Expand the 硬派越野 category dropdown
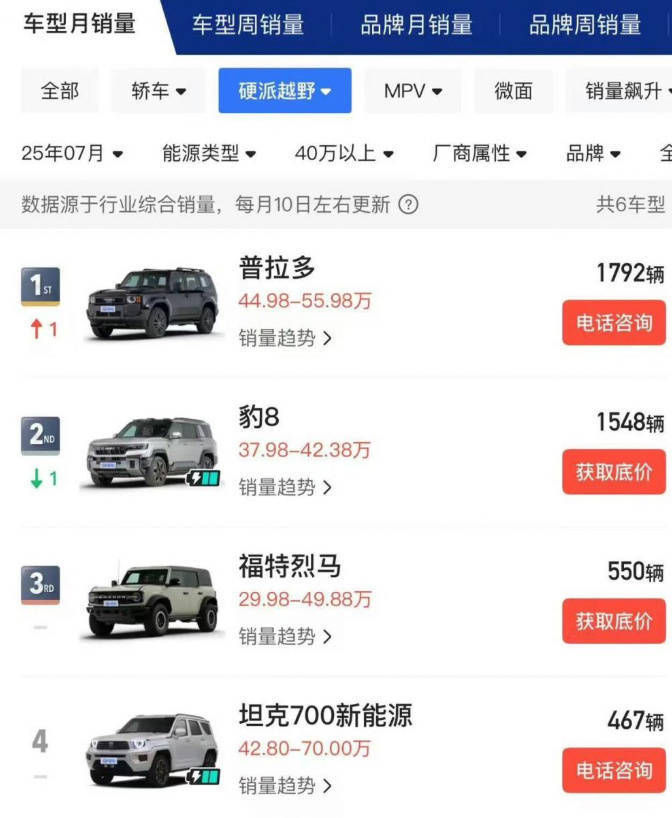The image size is (672, 818). (285, 91)
